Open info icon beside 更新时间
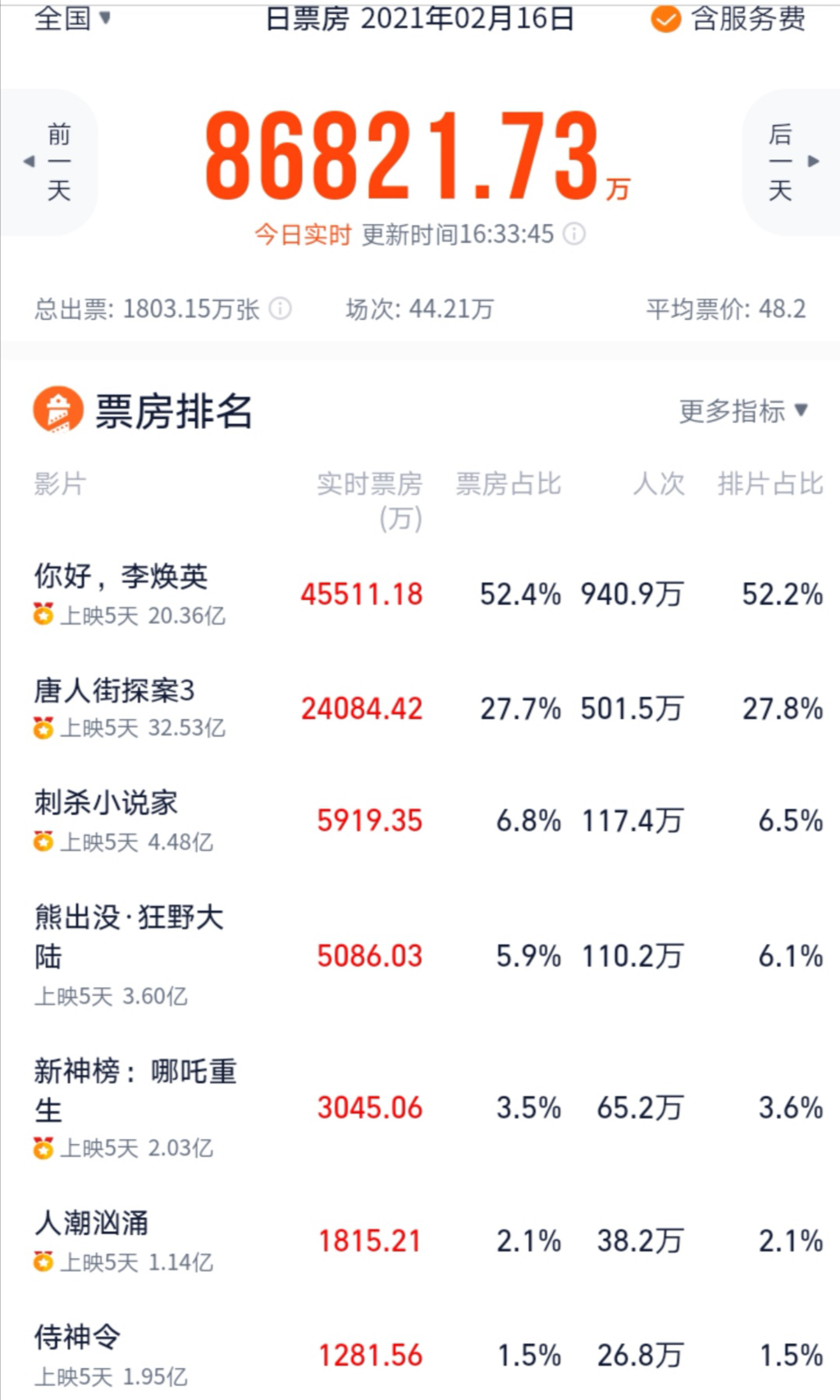Screen dimensions: 840x1400 tap(575, 235)
